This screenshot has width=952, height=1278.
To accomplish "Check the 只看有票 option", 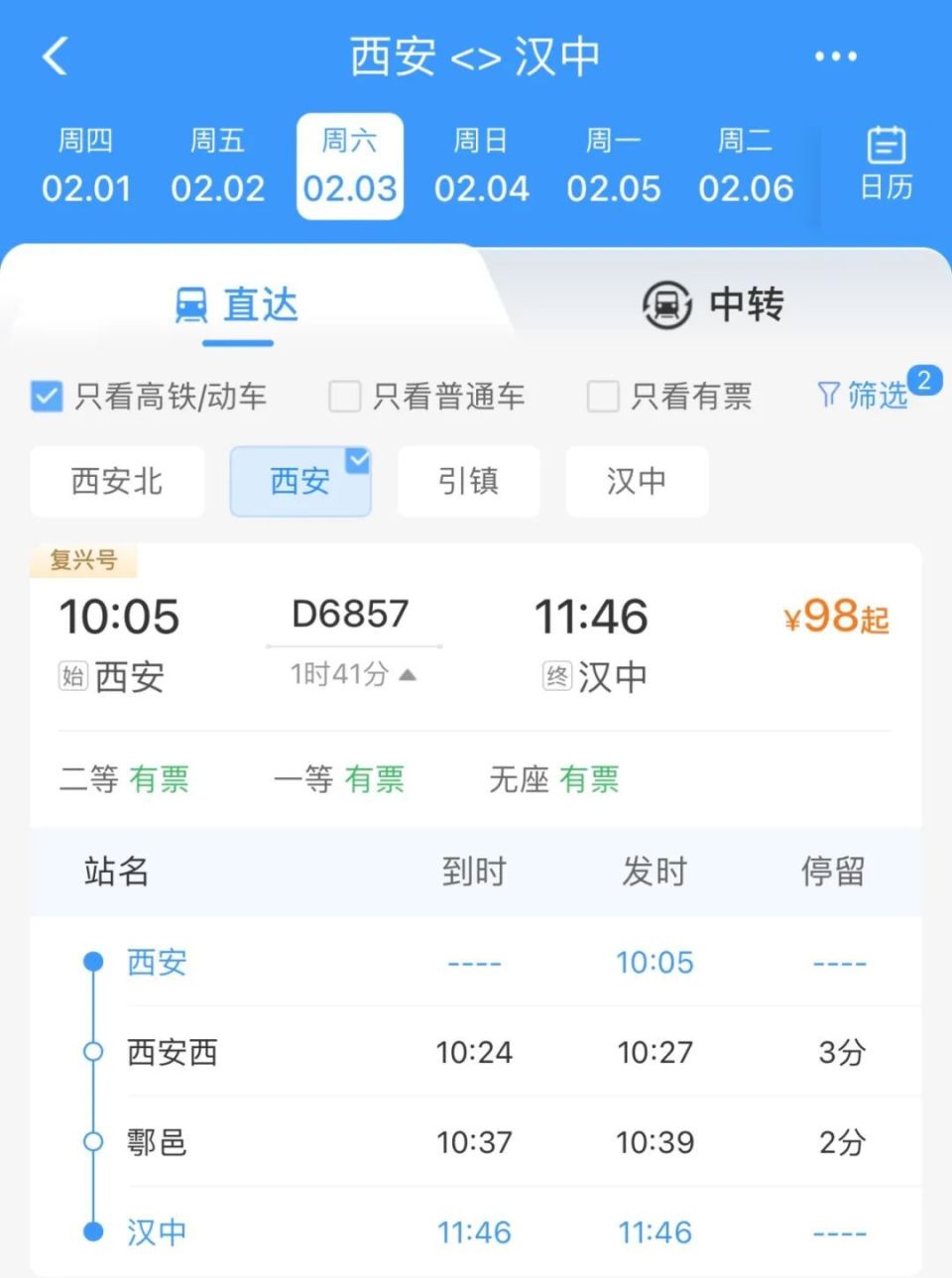I will coord(603,396).
